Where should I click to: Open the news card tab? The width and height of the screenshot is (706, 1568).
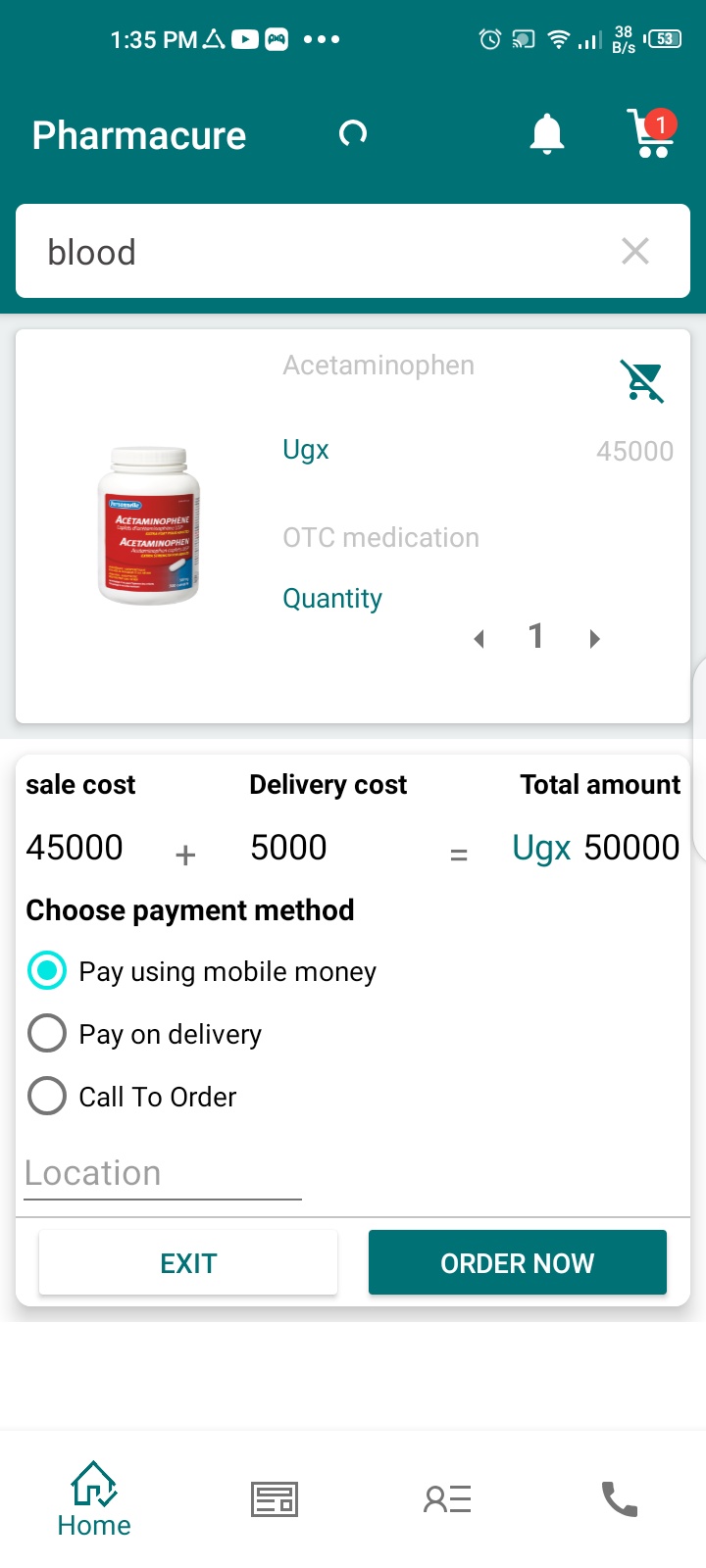tap(275, 1499)
